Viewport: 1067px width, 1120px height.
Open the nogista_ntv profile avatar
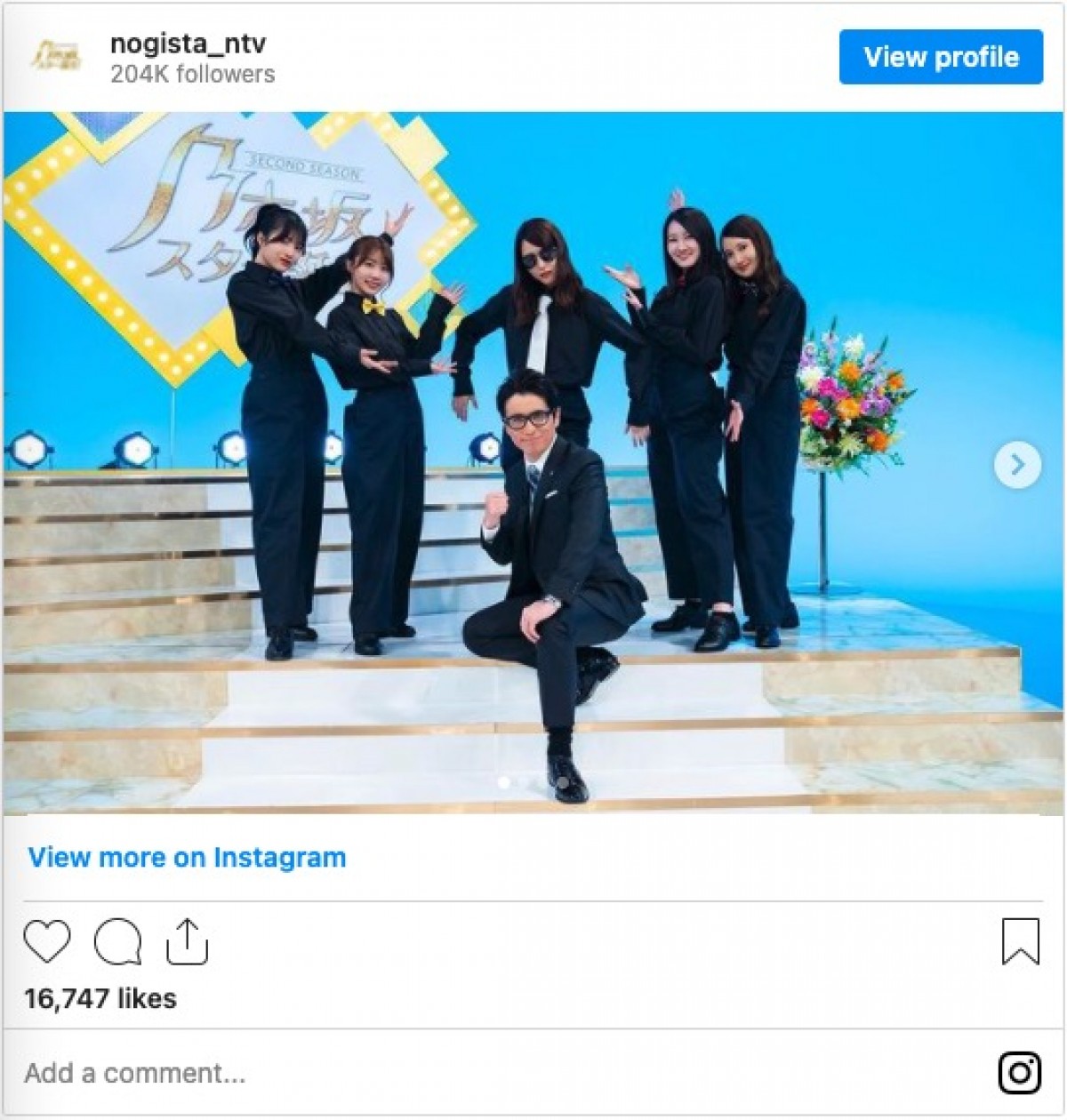58,57
